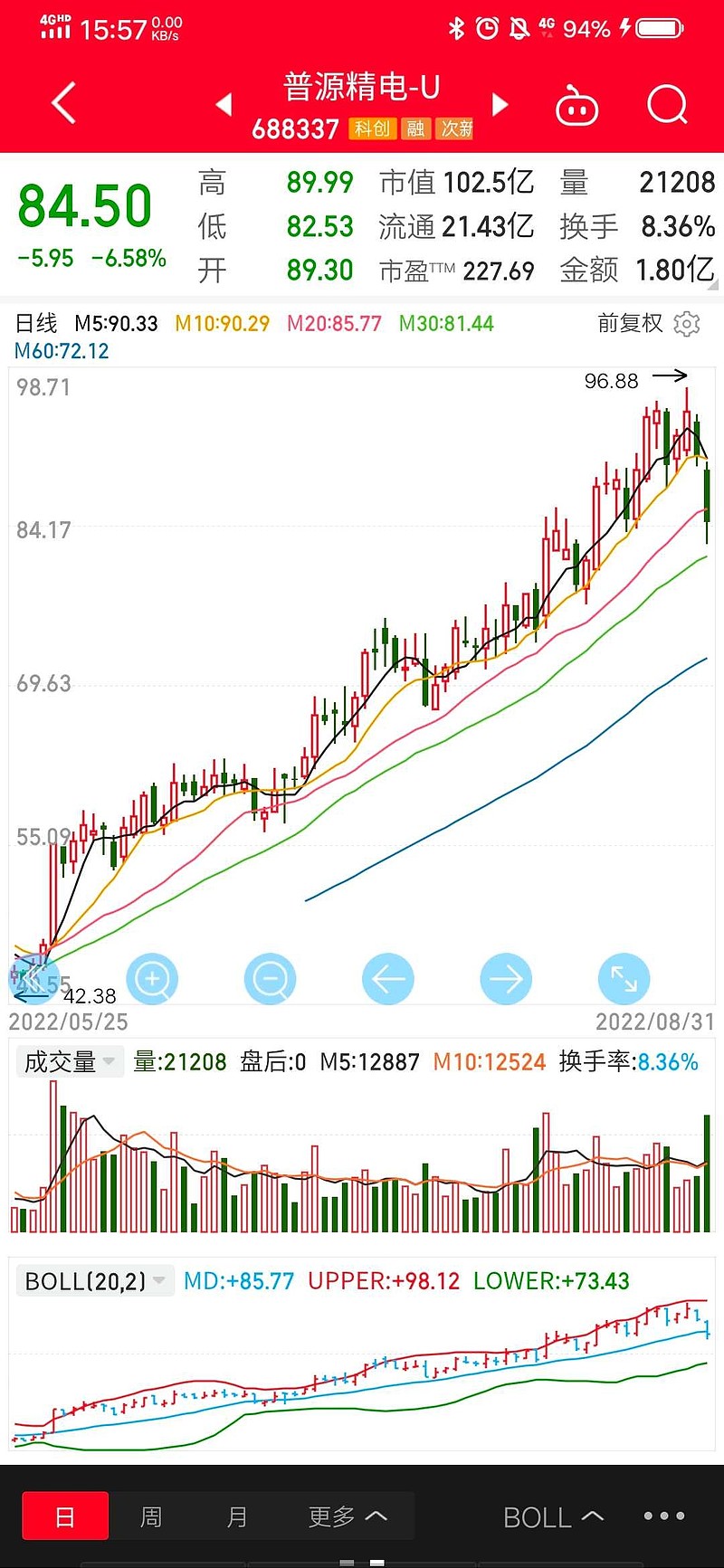Move the chart right with arrow button
Viewport: 724px width, 1568px height.
(506, 978)
